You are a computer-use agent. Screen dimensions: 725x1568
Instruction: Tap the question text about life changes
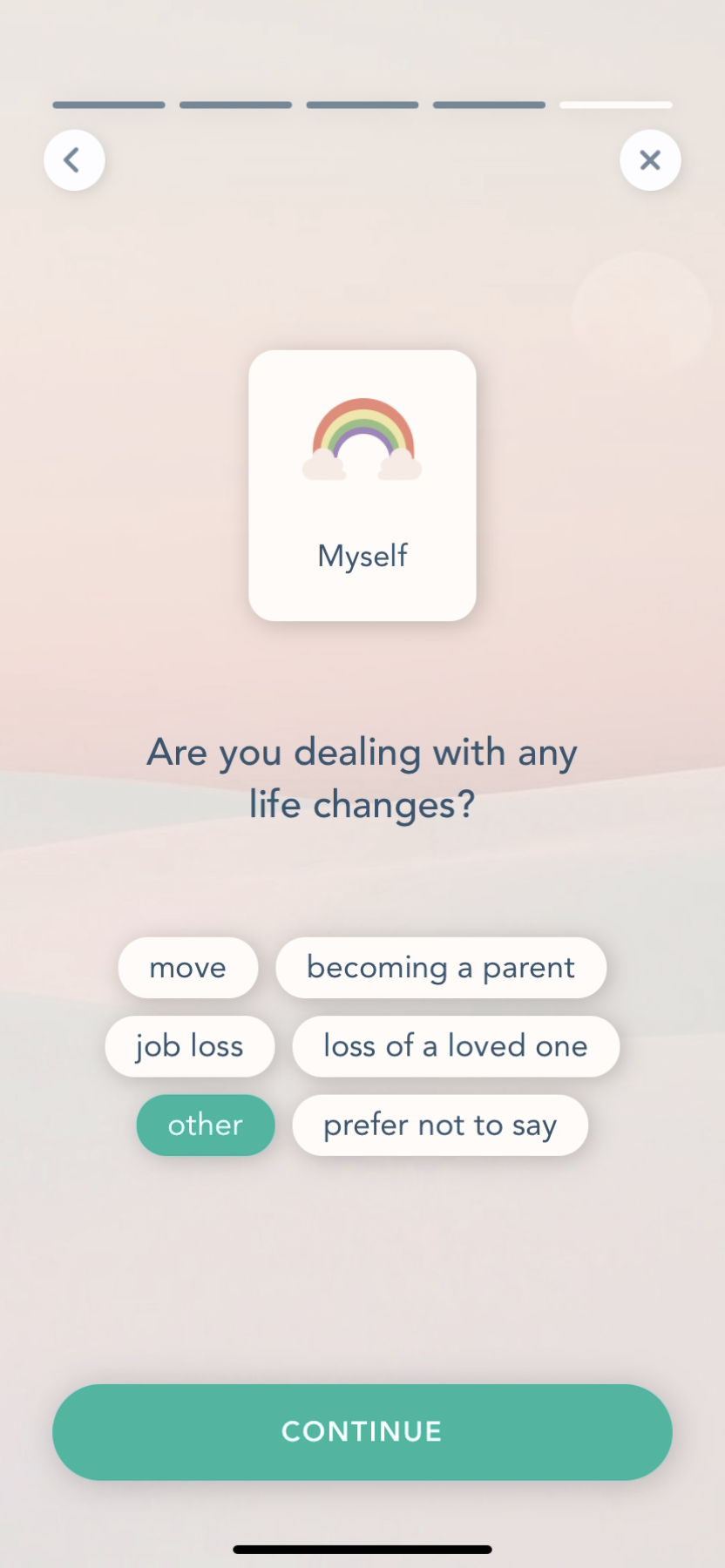click(362, 778)
